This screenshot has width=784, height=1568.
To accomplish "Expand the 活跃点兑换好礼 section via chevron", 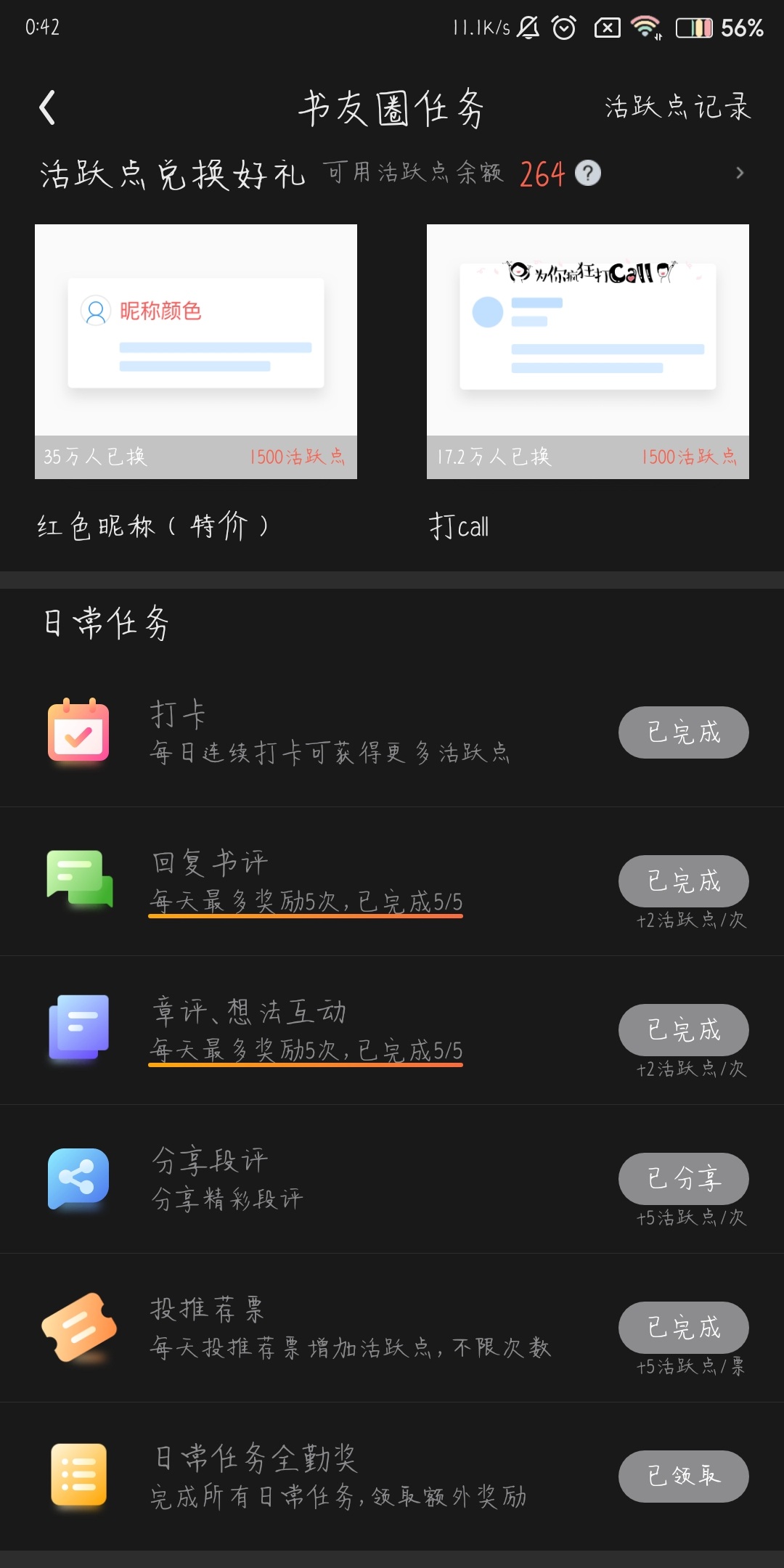I will pyautogui.click(x=740, y=173).
